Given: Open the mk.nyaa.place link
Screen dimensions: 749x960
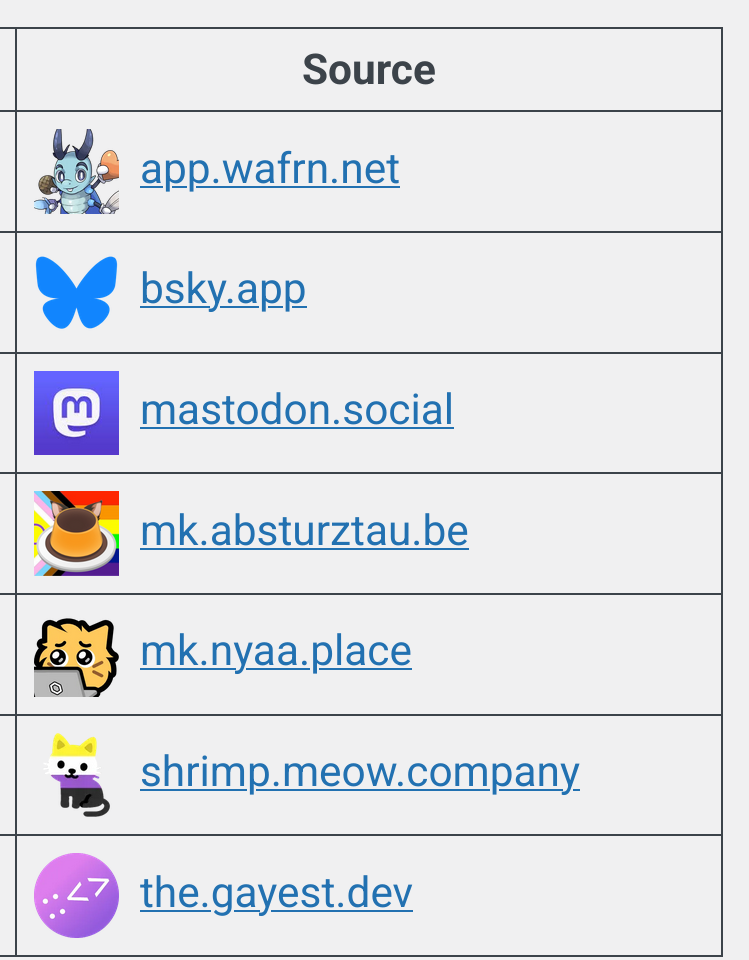Looking at the screenshot, I should pos(276,652).
